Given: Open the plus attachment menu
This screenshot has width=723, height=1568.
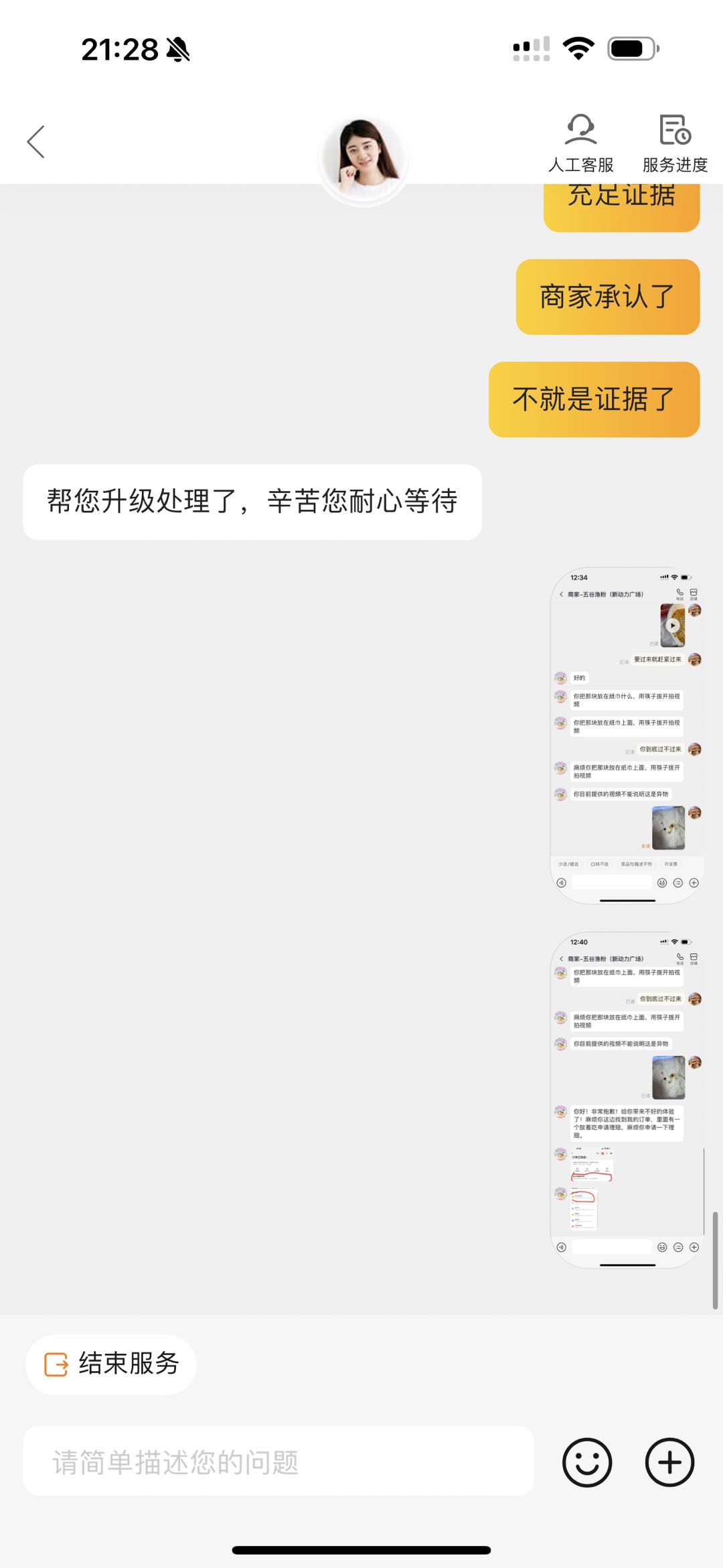Looking at the screenshot, I should [x=669, y=1462].
